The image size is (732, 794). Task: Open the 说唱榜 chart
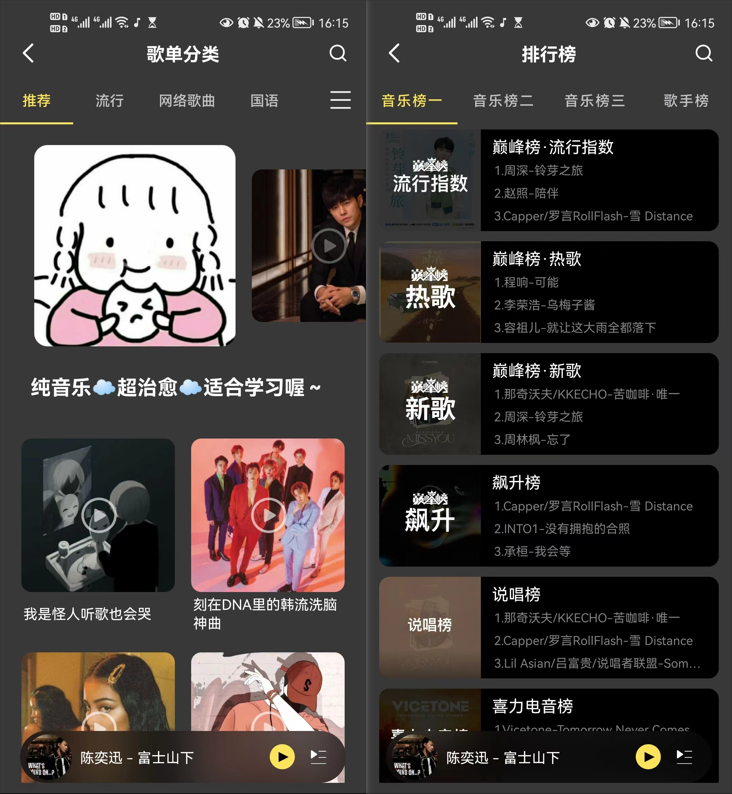pyautogui.click(x=549, y=628)
